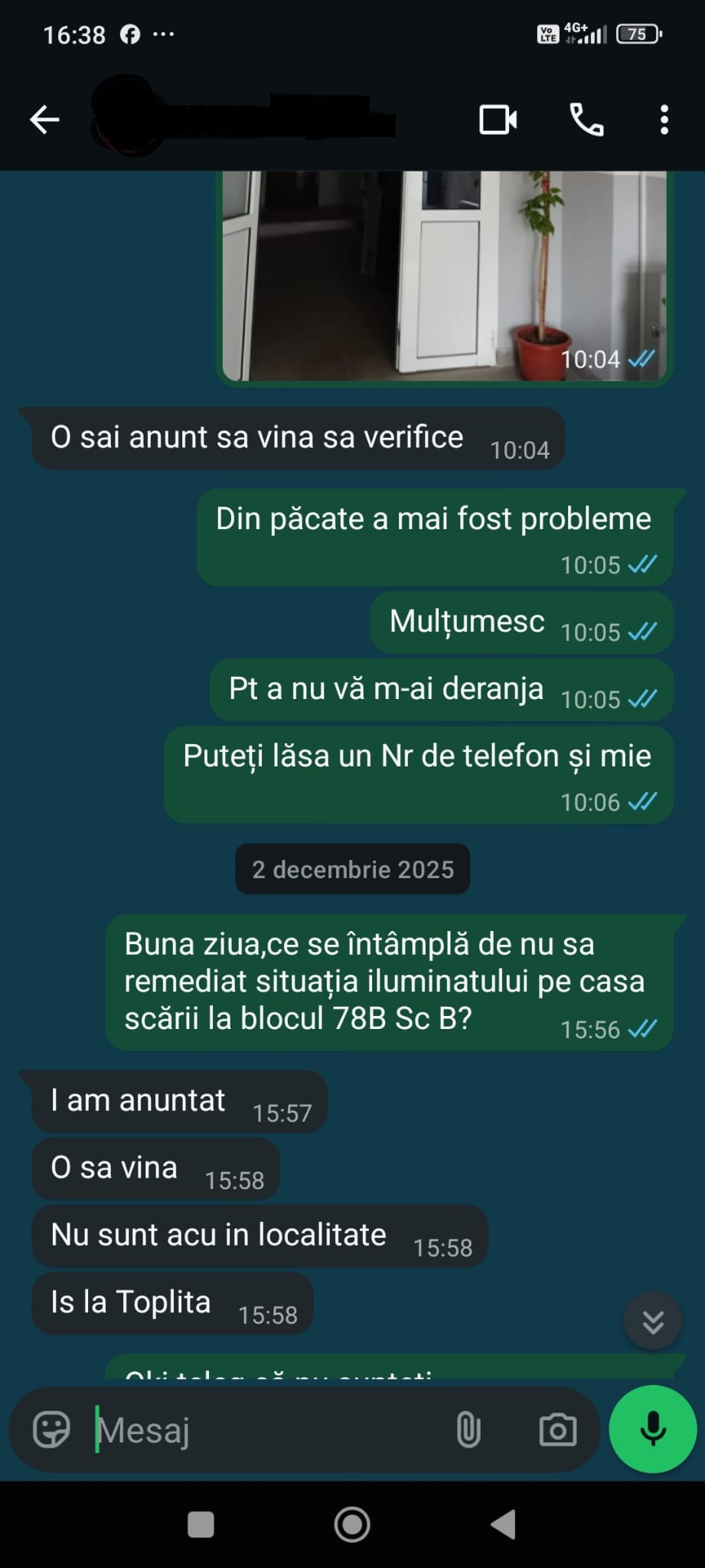
Task: Open the chat overflow menu
Action: click(664, 120)
